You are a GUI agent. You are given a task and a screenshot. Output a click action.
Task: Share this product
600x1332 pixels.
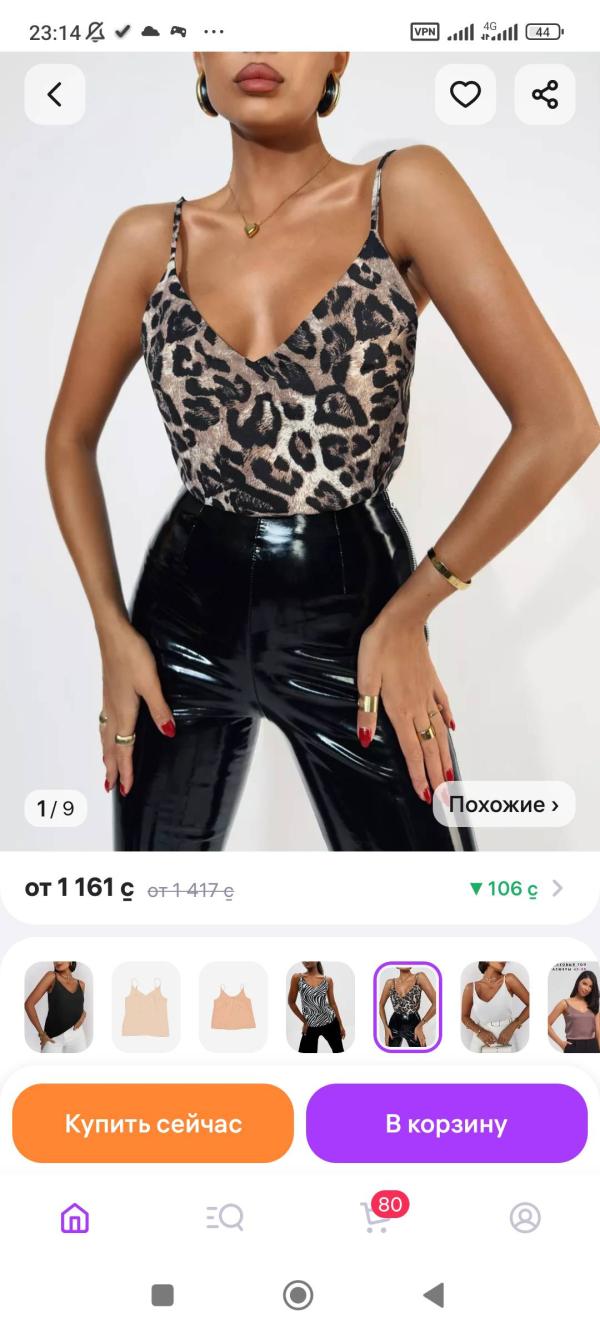tap(545, 95)
